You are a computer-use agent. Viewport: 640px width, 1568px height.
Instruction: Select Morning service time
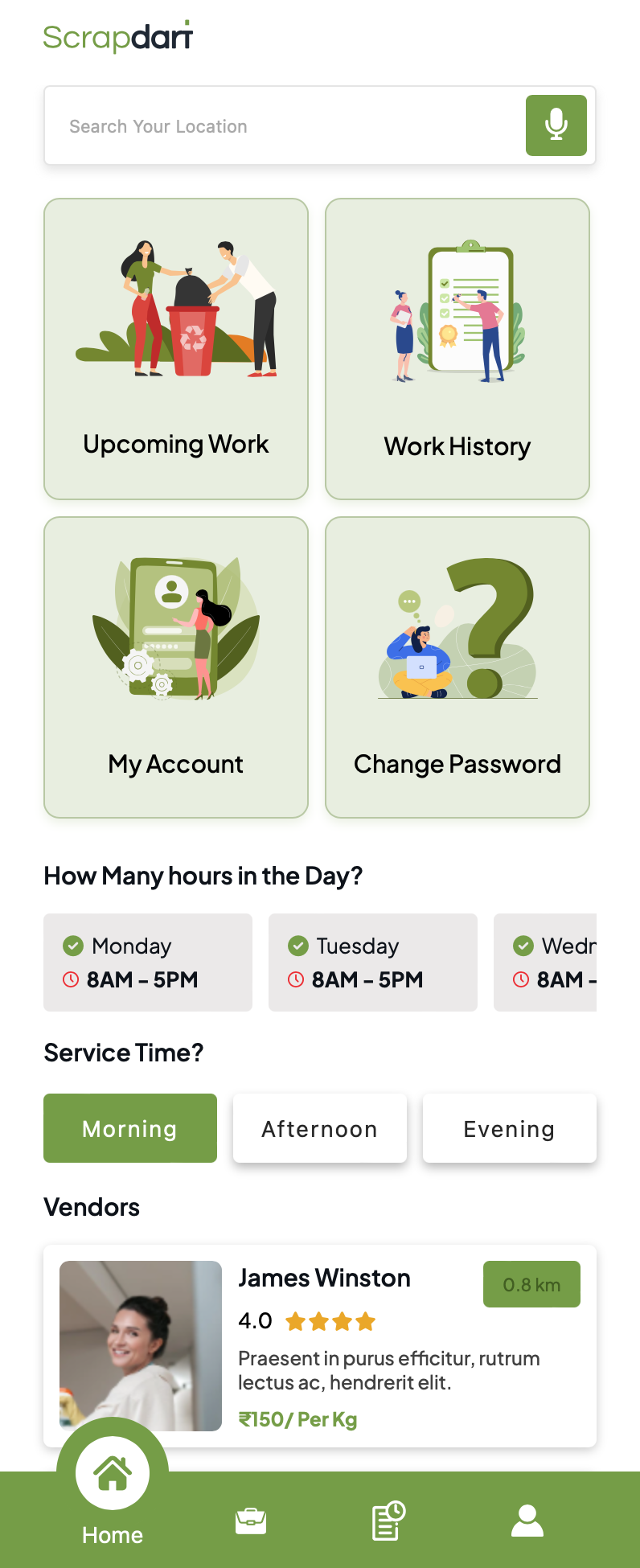click(130, 1128)
